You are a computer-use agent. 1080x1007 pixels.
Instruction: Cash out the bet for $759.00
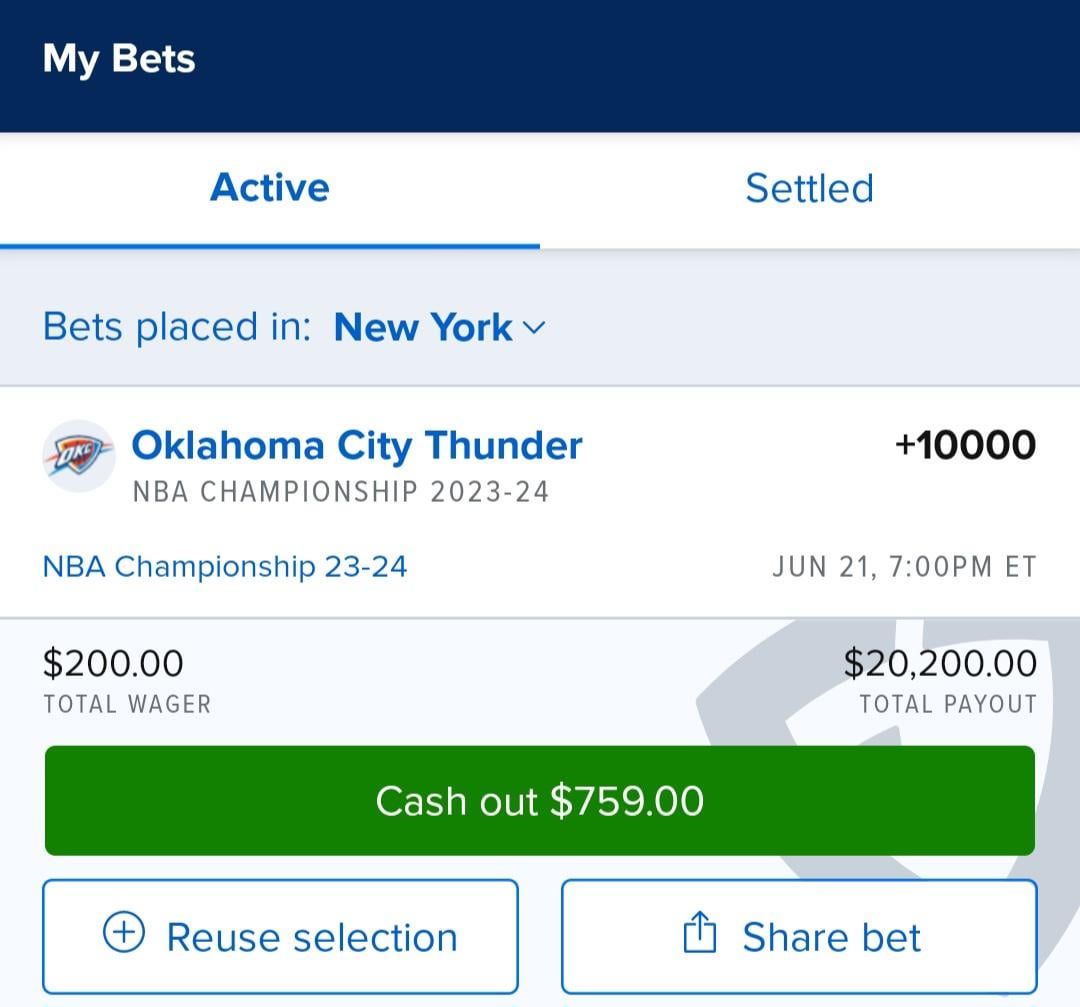[x=539, y=801]
